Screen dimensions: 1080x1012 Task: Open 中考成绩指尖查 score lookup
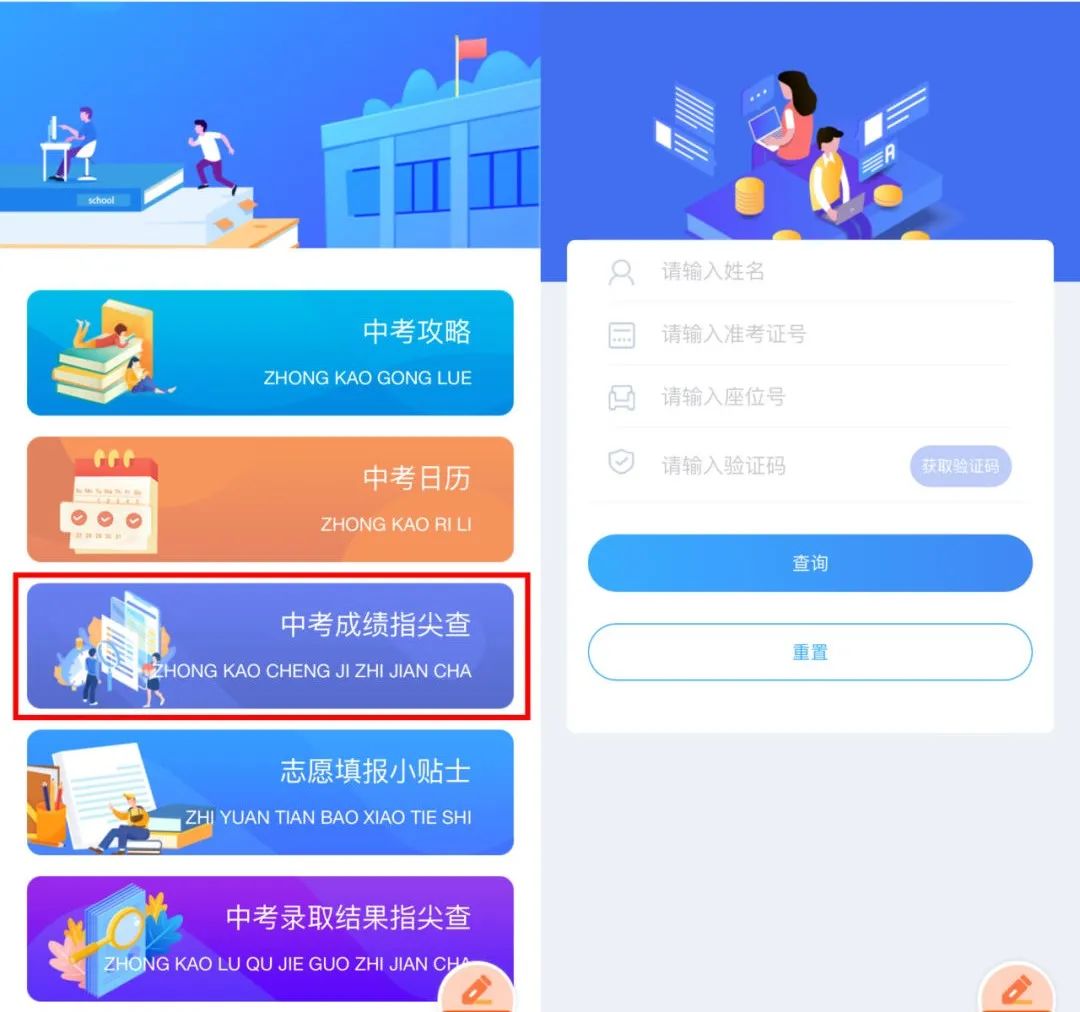tap(270, 646)
